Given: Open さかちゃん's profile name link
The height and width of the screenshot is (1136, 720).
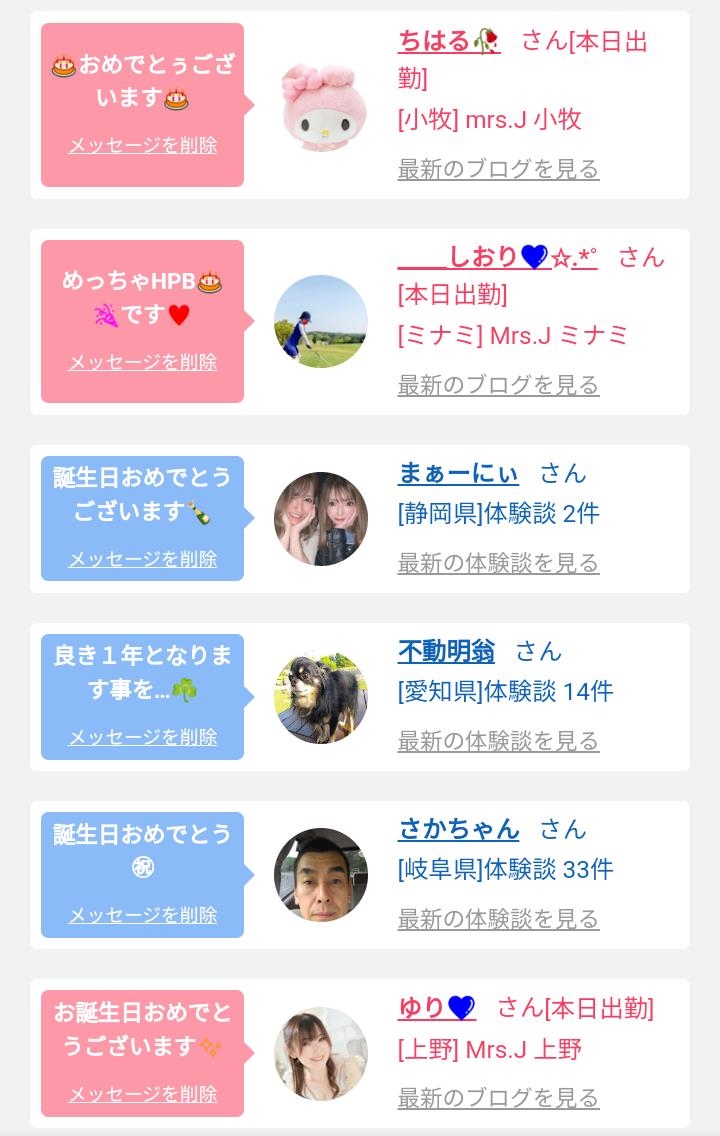Looking at the screenshot, I should 458,829.
